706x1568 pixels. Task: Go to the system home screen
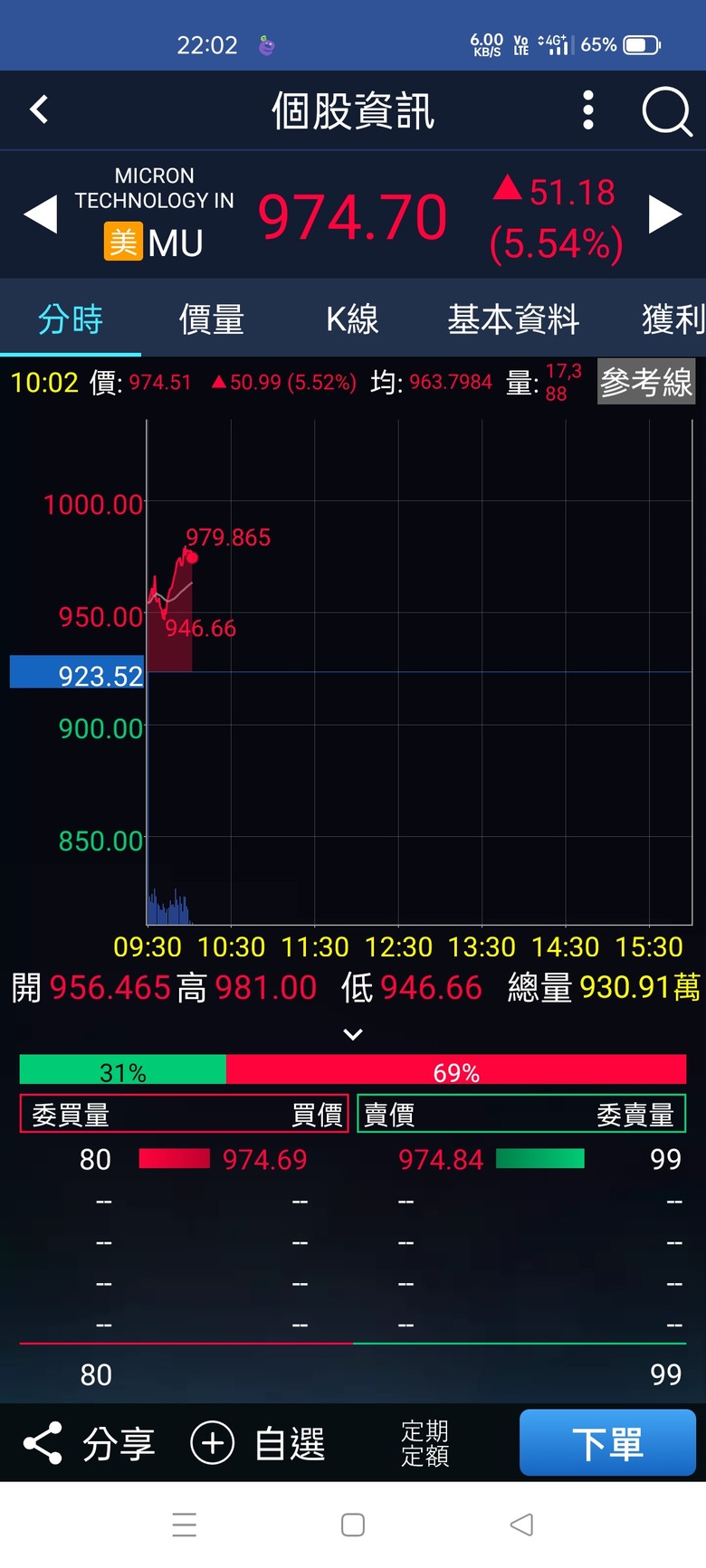[353, 1525]
